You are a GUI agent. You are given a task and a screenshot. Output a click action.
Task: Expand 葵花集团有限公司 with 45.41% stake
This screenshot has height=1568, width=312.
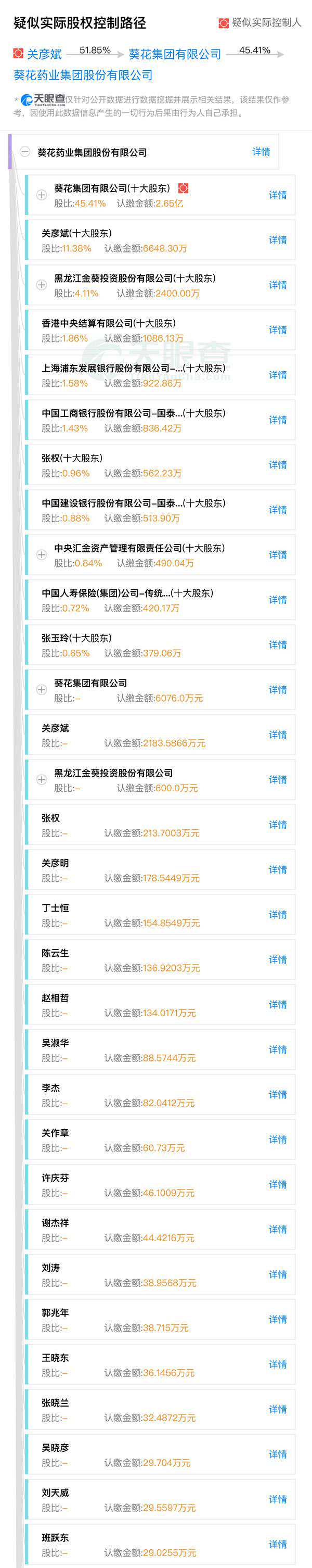pos(42,195)
